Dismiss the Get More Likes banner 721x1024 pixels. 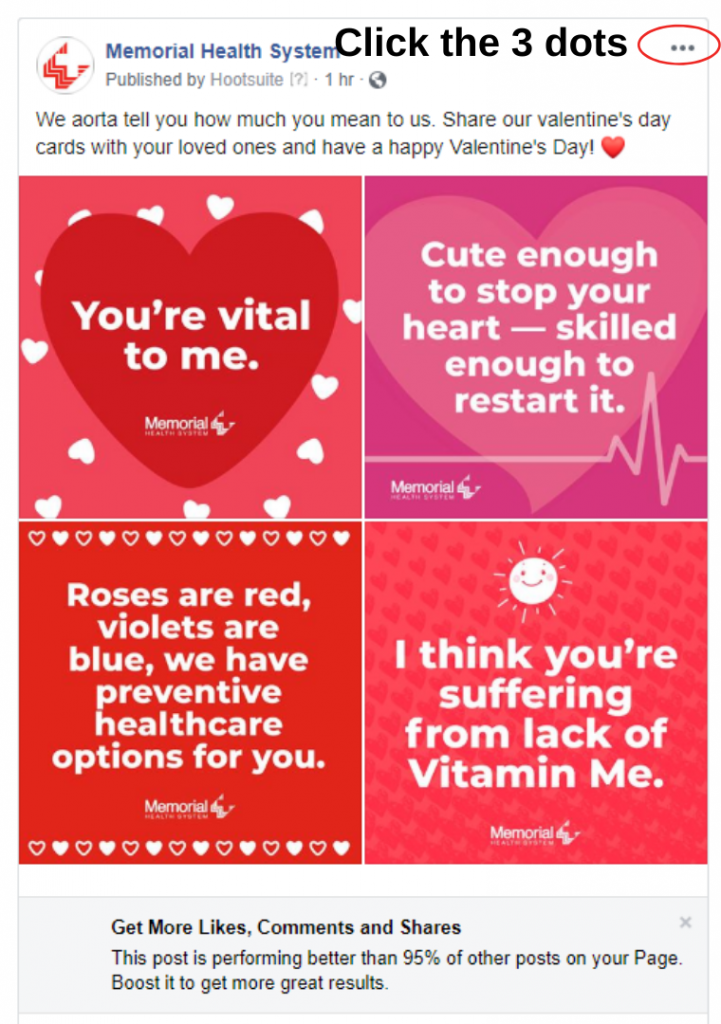[x=685, y=922]
